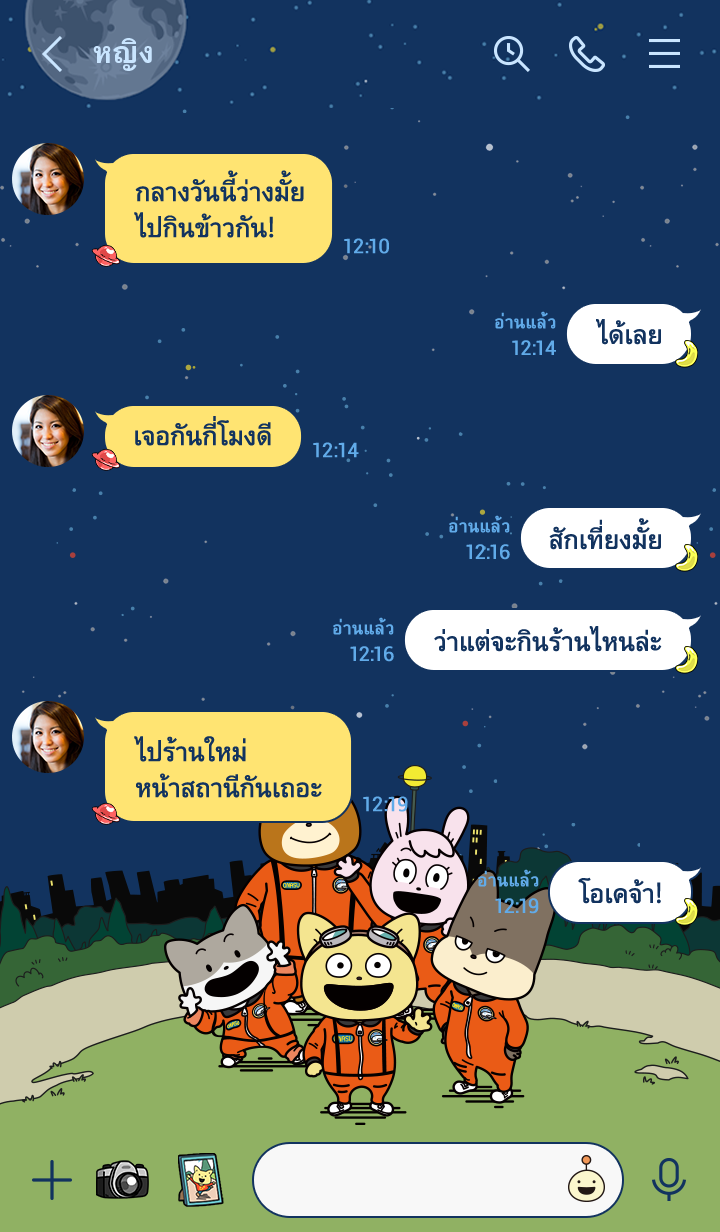
Task: Open the sticker and emoji picker
Action: pos(587,1180)
